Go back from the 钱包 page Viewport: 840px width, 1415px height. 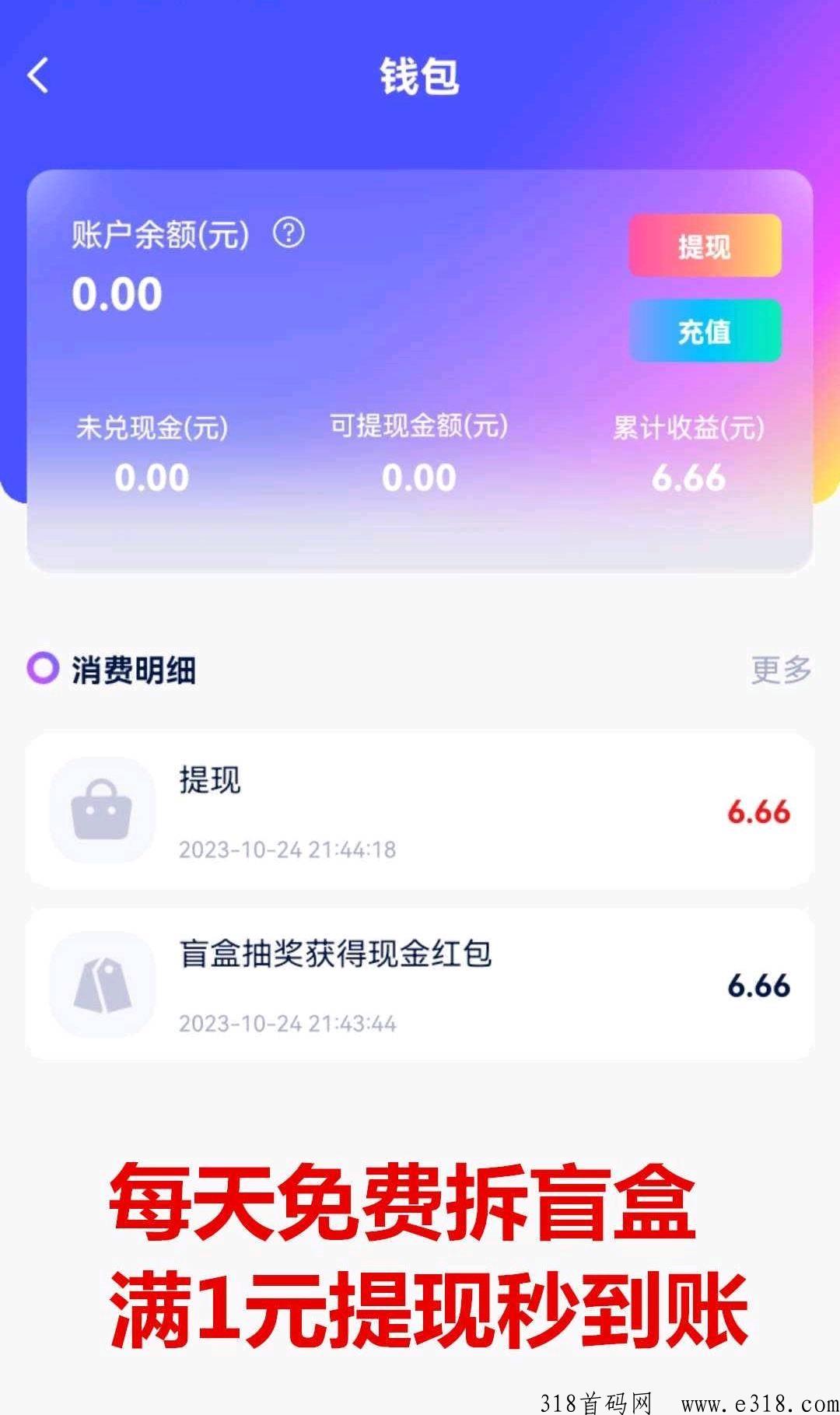coord(37,75)
